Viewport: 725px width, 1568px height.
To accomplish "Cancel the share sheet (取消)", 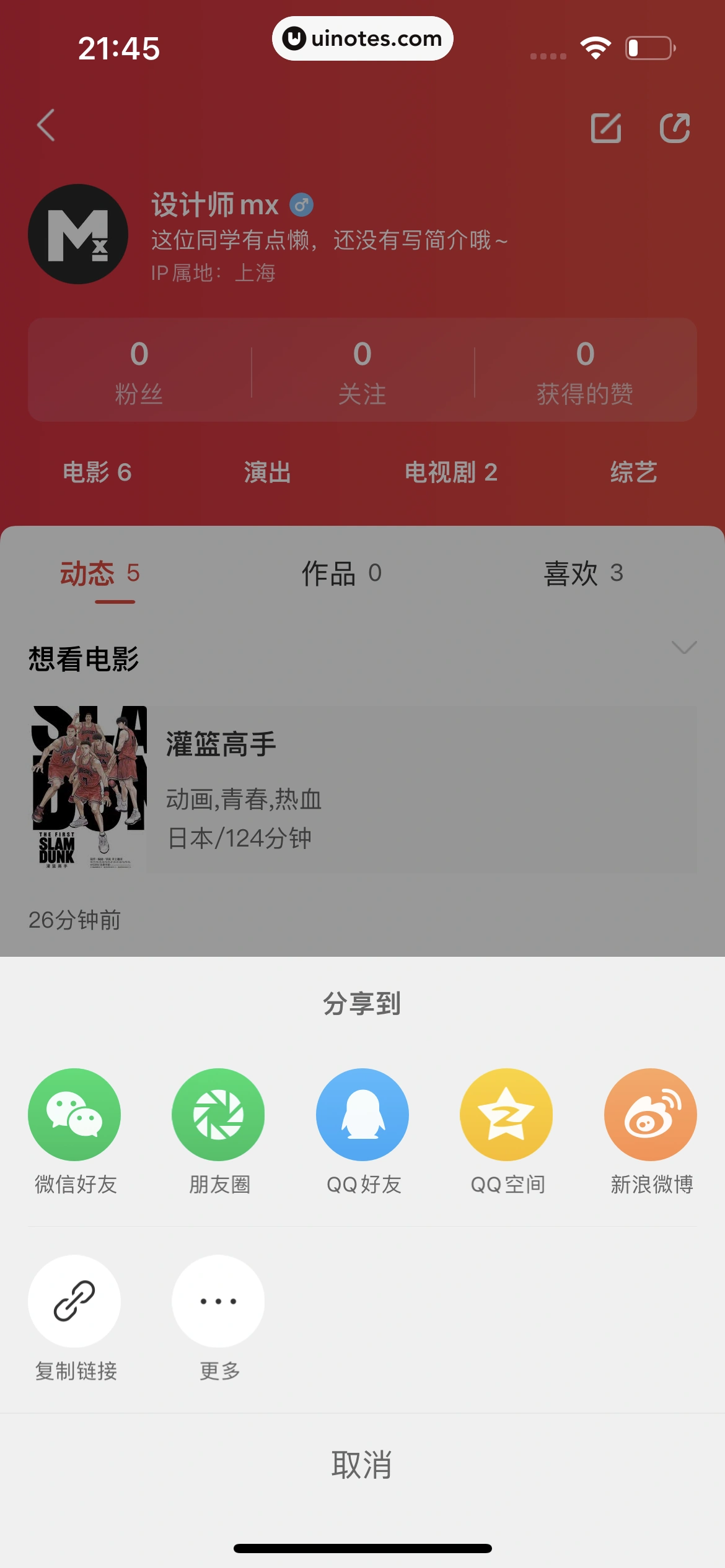I will pyautogui.click(x=362, y=1465).
